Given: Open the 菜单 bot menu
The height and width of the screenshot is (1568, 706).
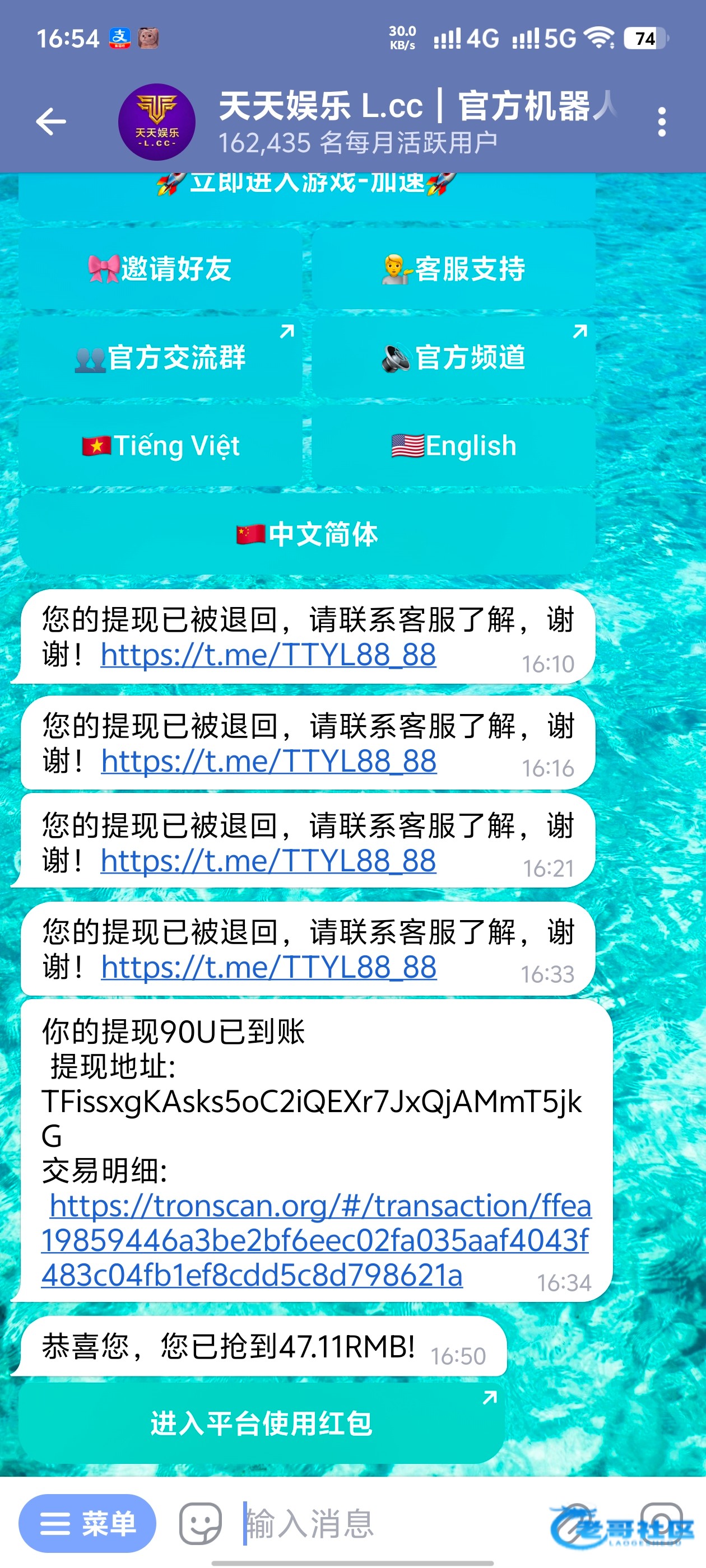Looking at the screenshot, I should pyautogui.click(x=87, y=1523).
